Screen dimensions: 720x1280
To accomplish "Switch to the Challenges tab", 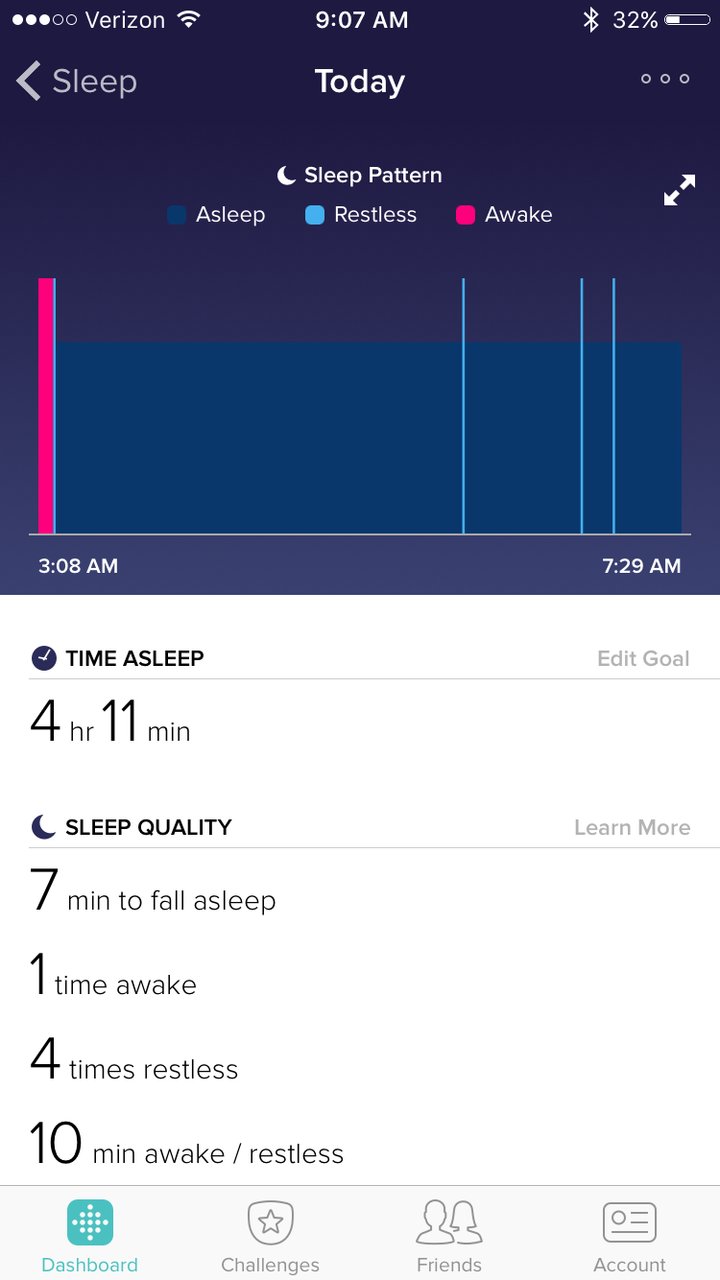I will click(x=270, y=1236).
